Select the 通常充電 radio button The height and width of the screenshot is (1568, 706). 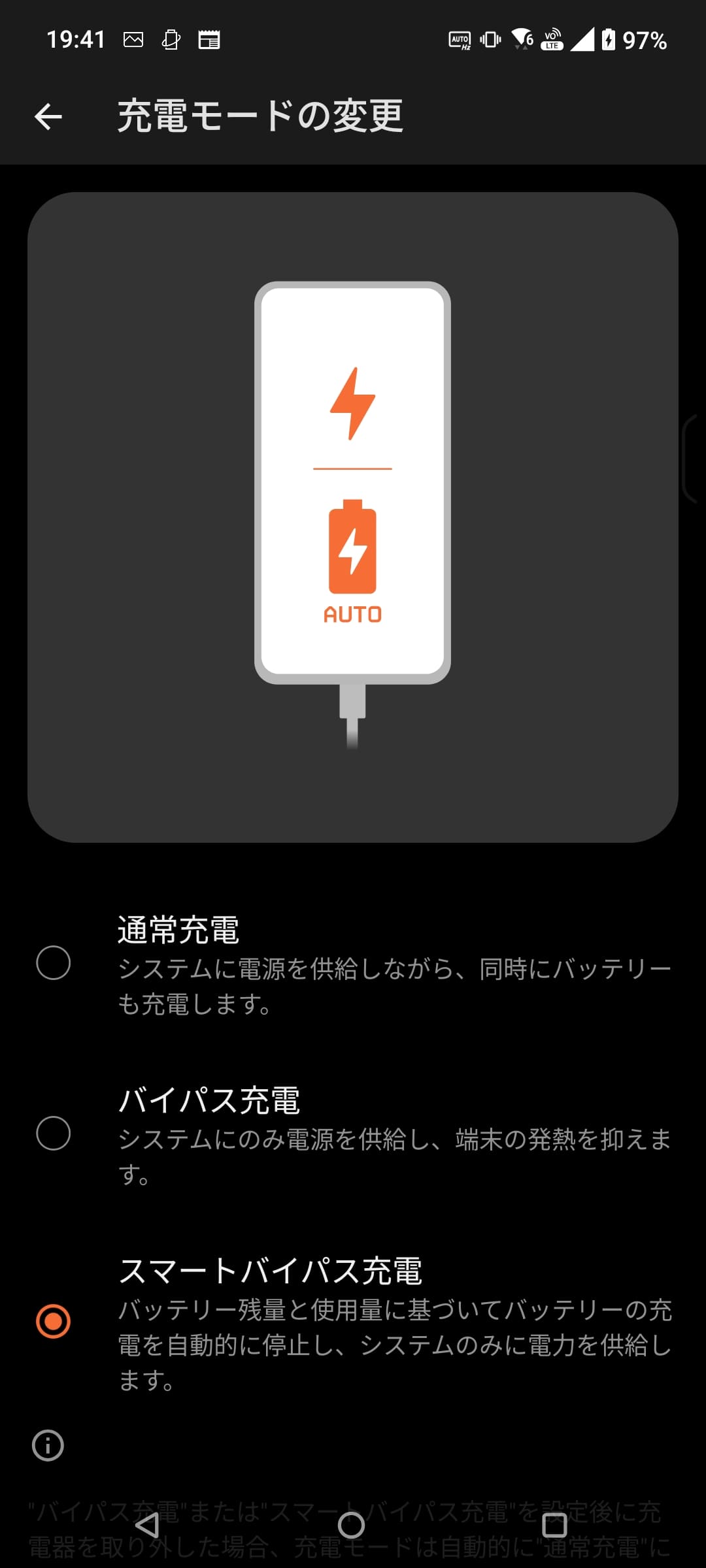point(54,961)
